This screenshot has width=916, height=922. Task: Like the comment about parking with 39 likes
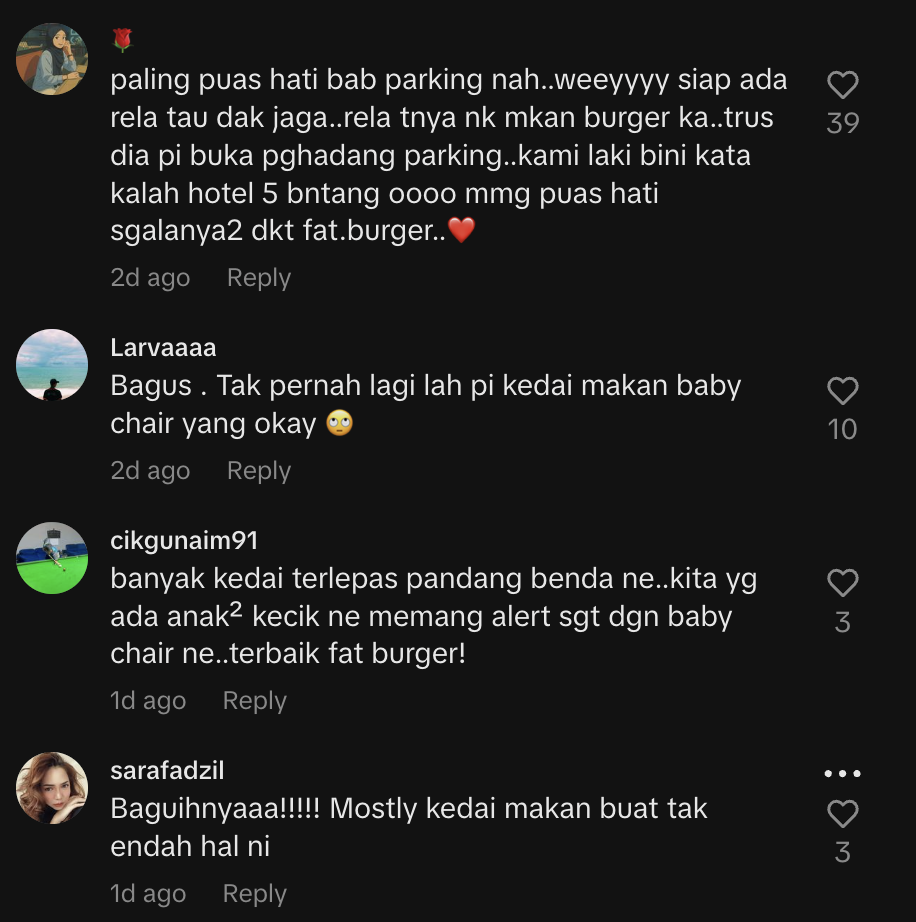(x=842, y=86)
